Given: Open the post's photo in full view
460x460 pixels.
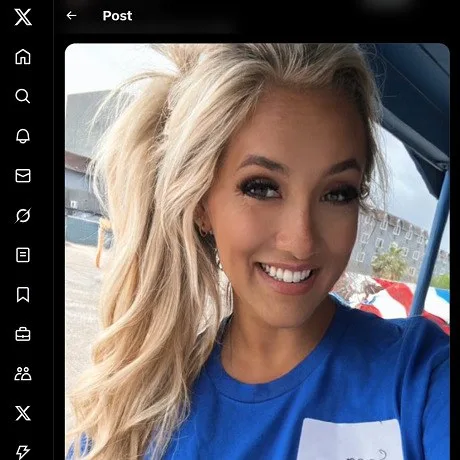Looking at the screenshot, I should [x=257, y=252].
